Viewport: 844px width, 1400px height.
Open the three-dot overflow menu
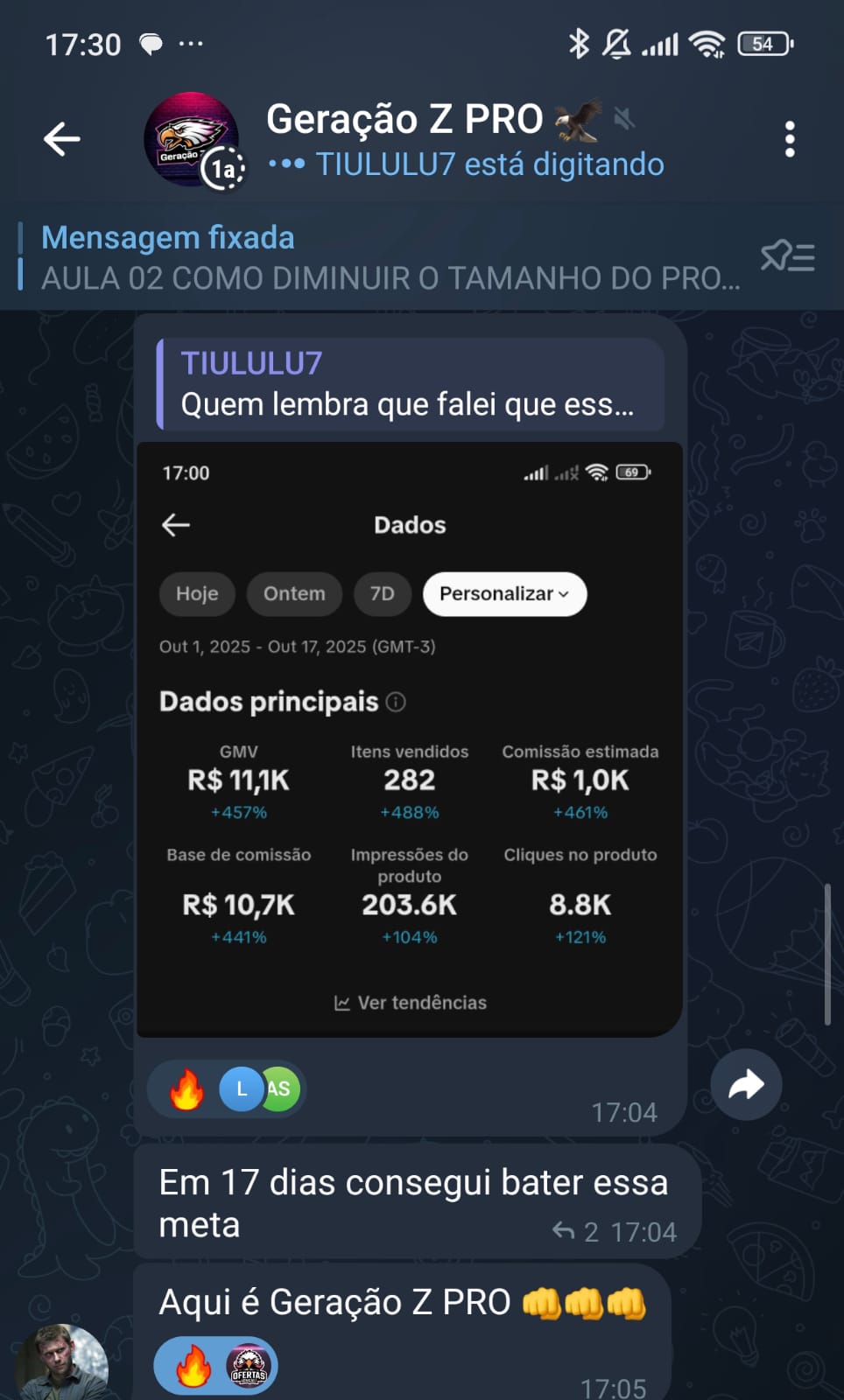(790, 139)
